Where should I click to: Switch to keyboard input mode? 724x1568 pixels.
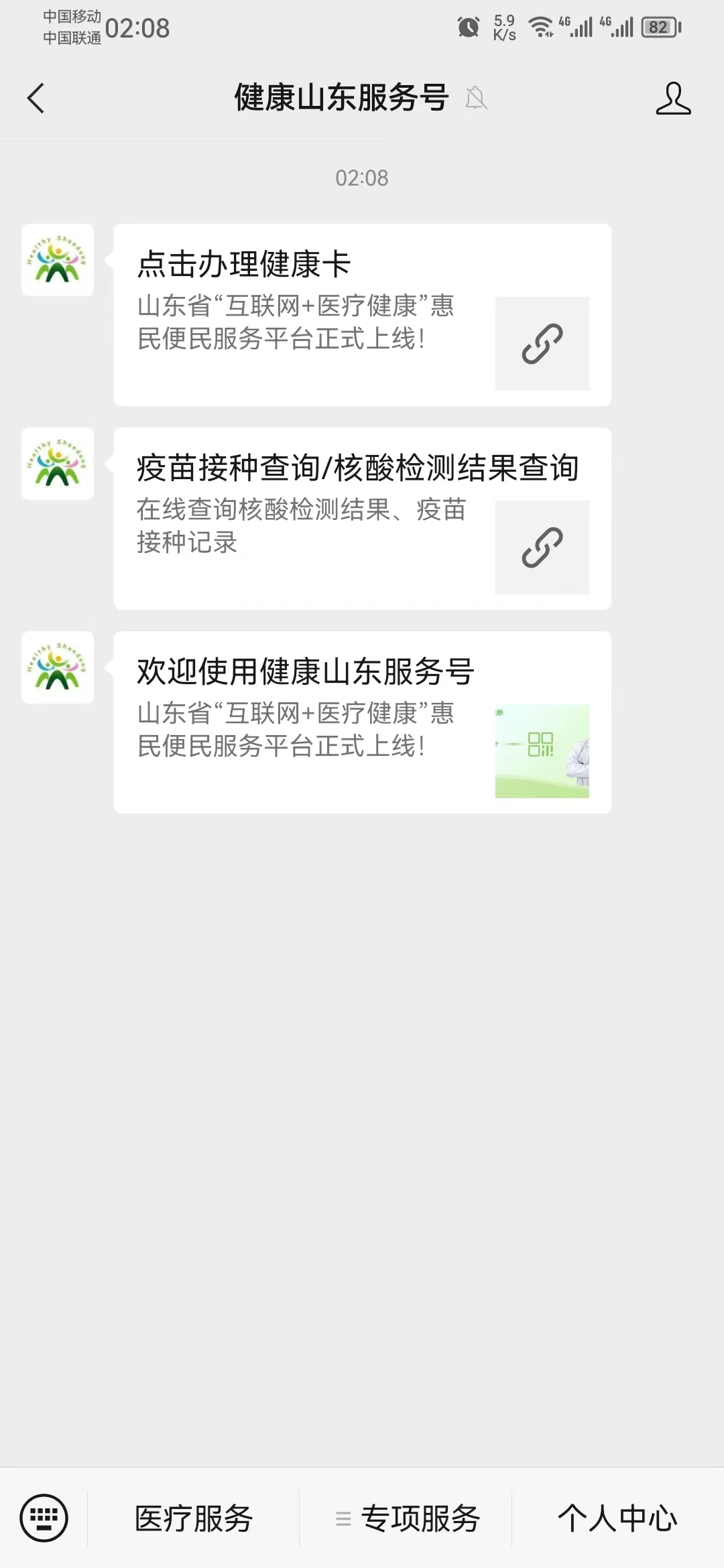pos(44,1518)
